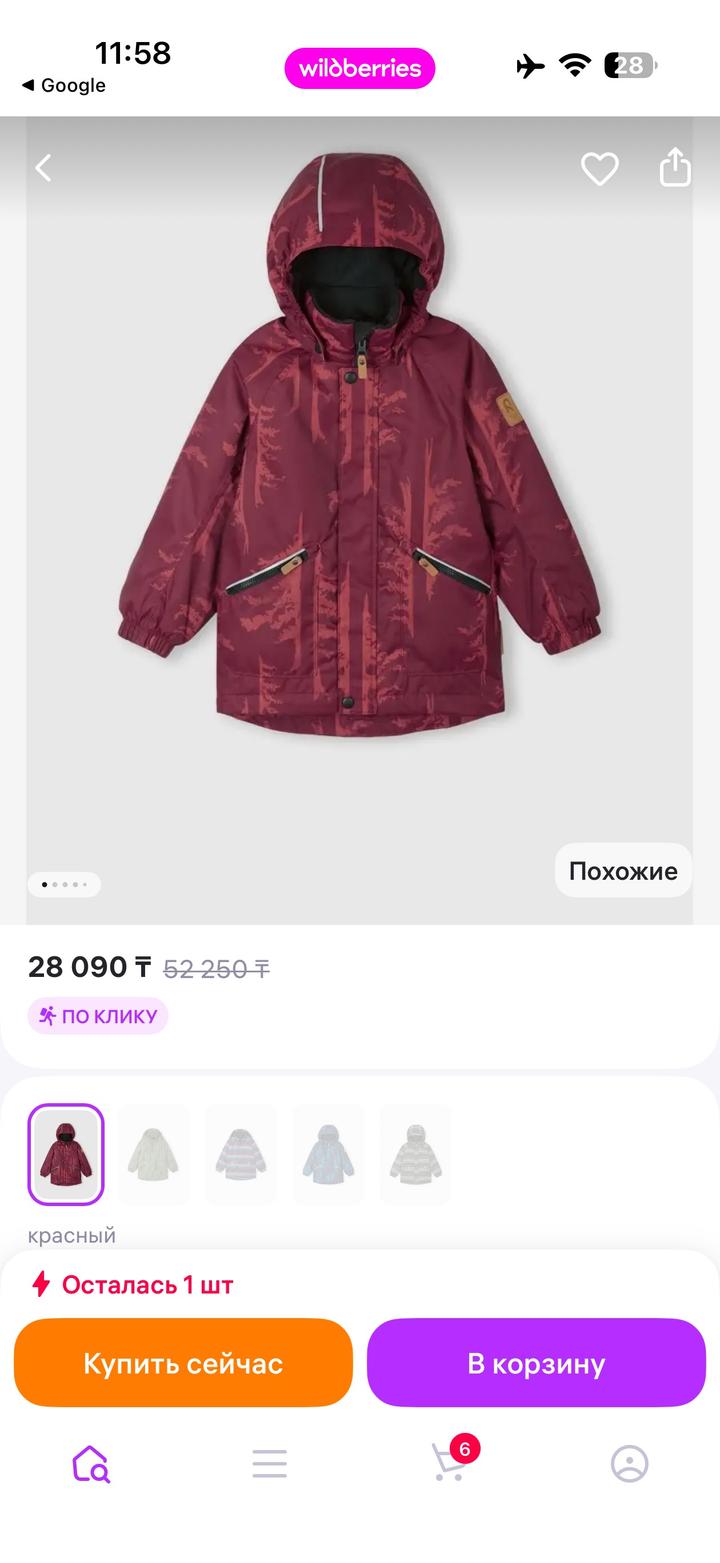Open the home search tab

(90, 1464)
